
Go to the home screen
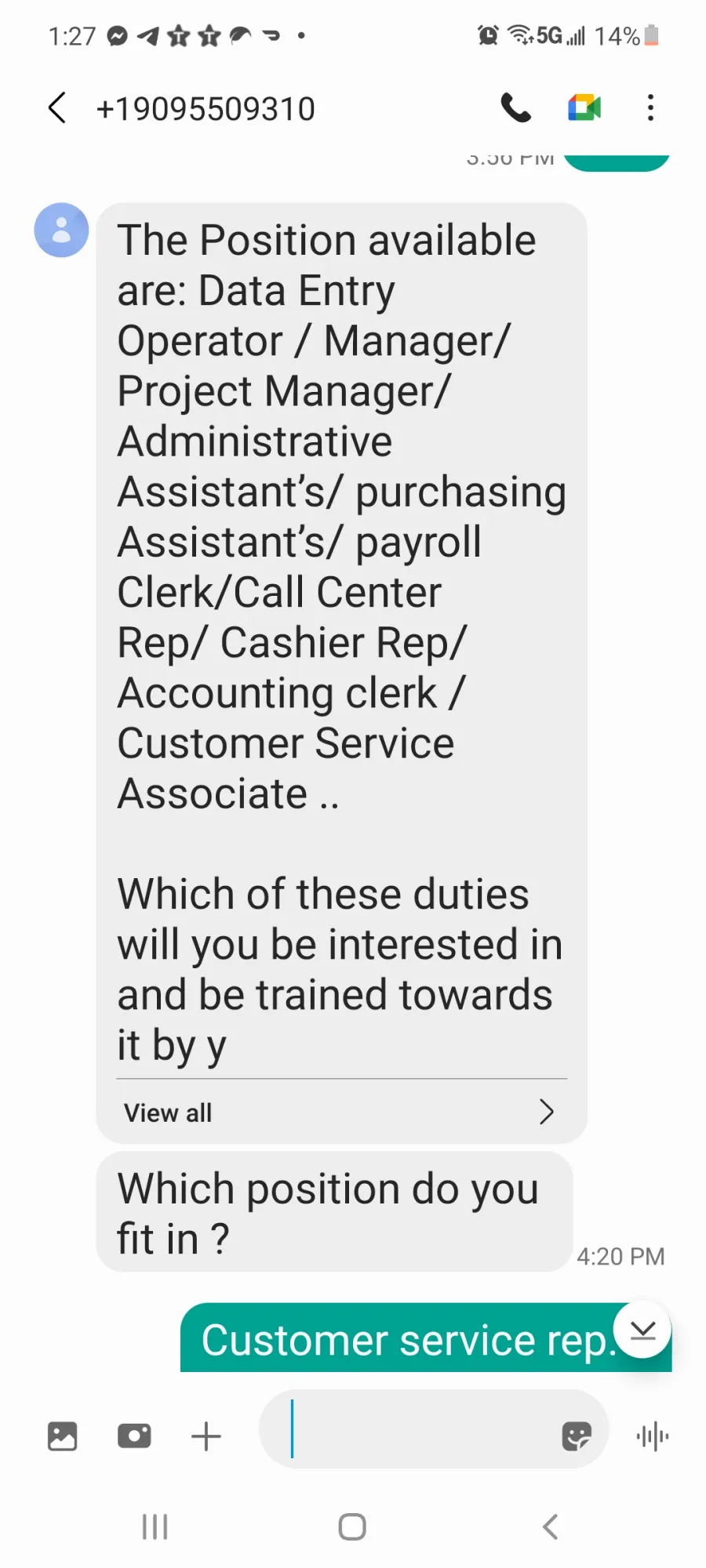pos(352,1526)
